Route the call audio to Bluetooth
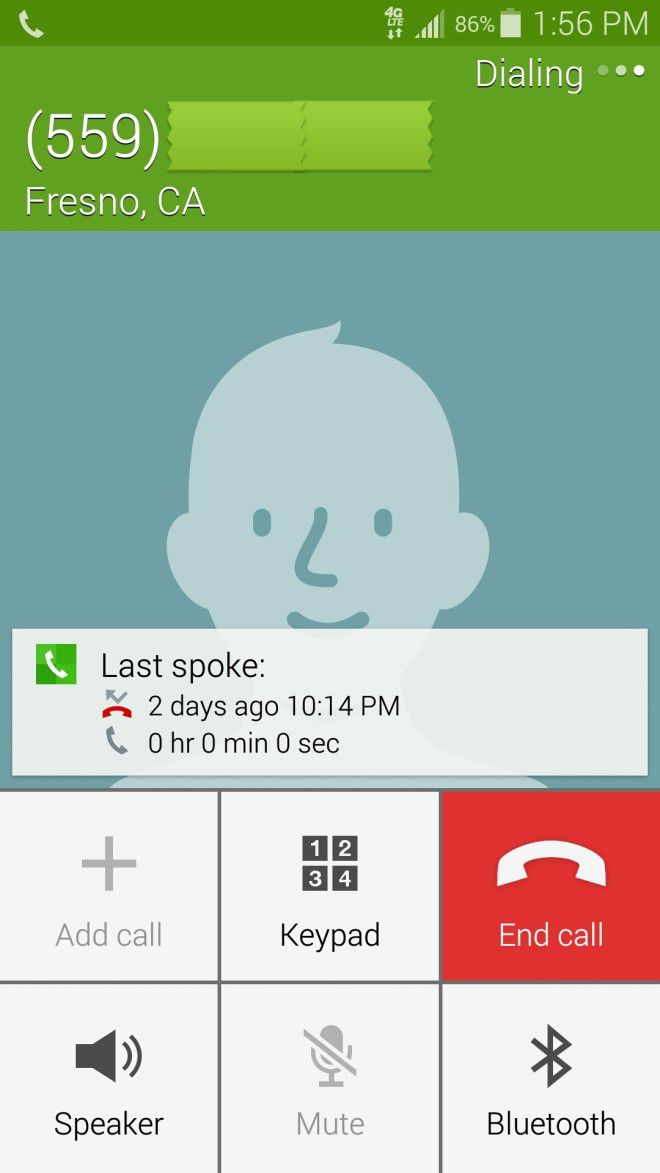660x1173 pixels. (x=551, y=1079)
